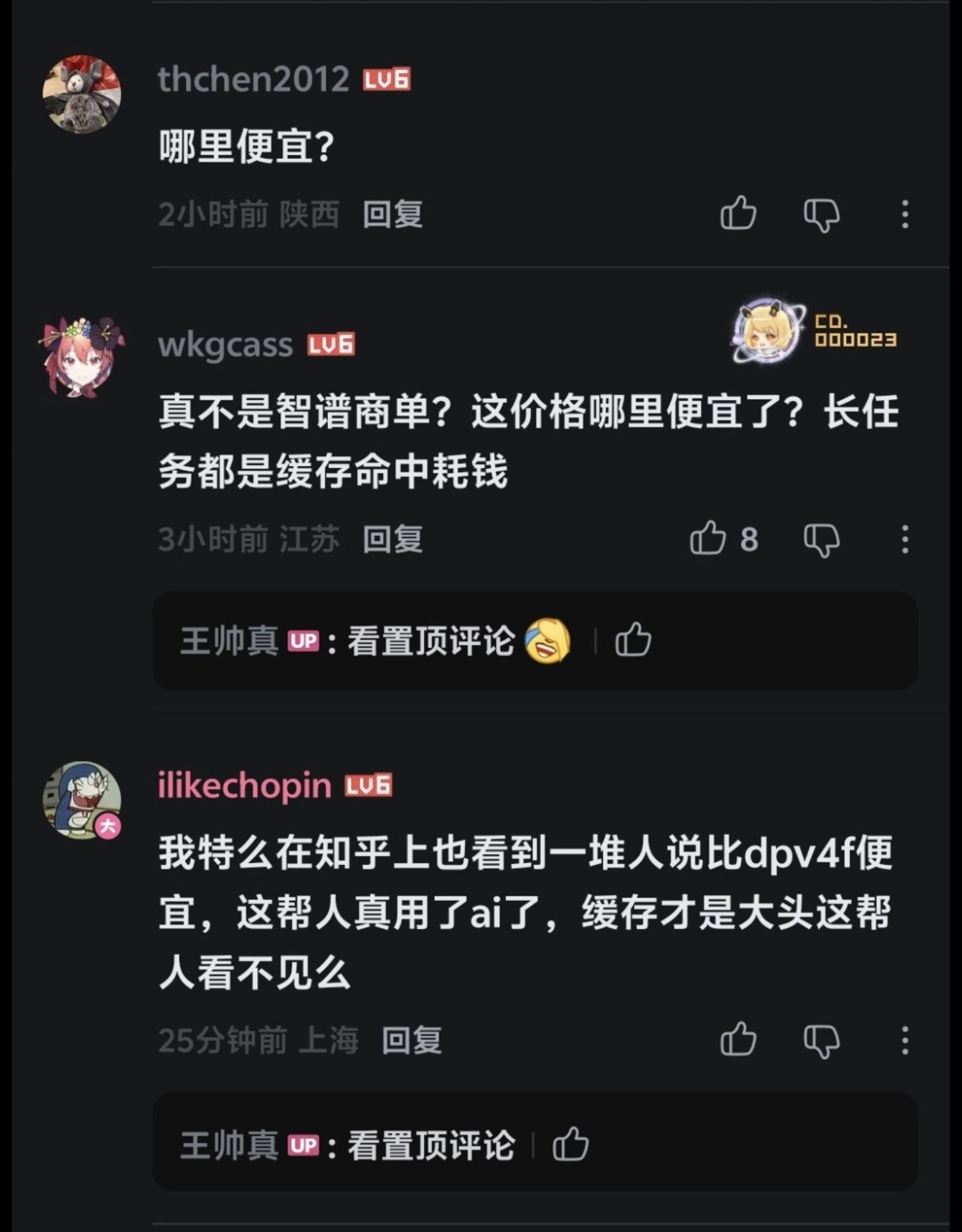
Task: Like the UP reply under ilikechopin's comment
Action: (570, 1144)
